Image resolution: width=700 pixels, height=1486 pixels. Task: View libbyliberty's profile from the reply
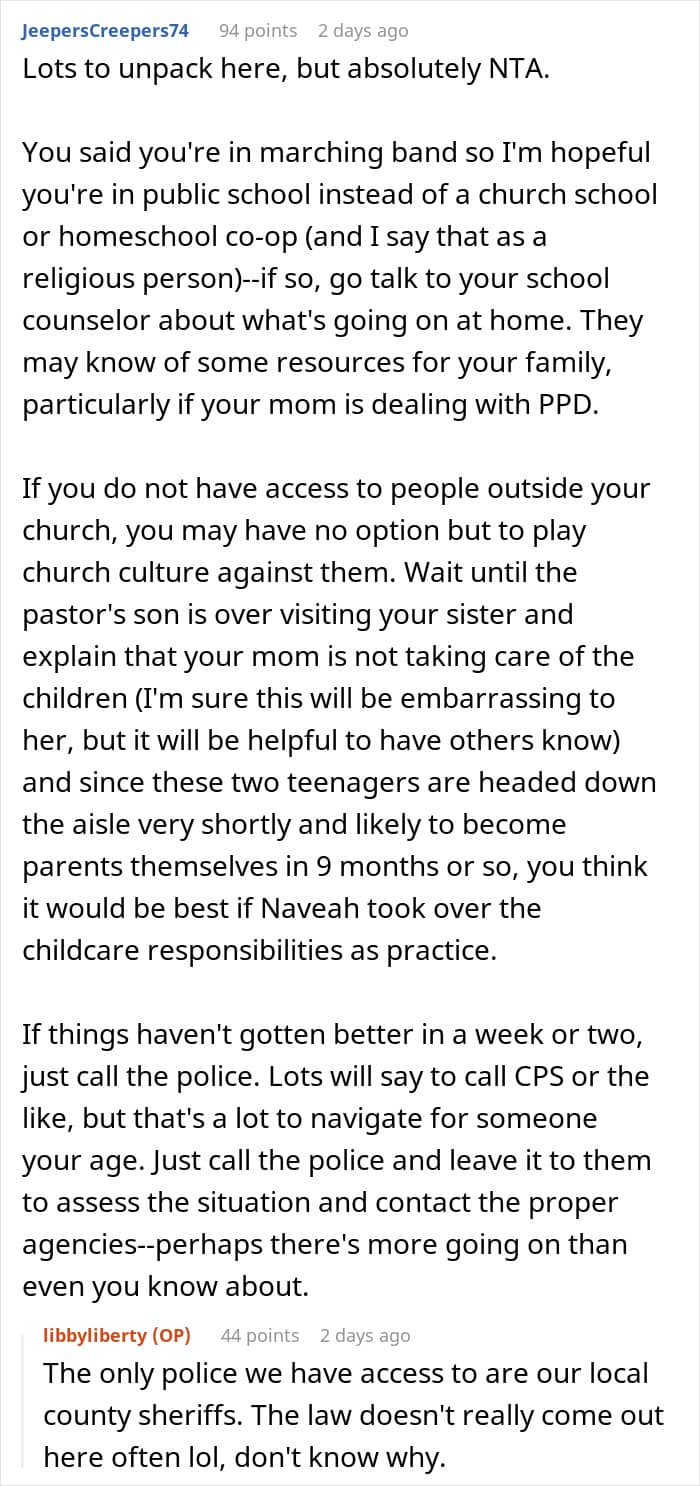tap(97, 1335)
